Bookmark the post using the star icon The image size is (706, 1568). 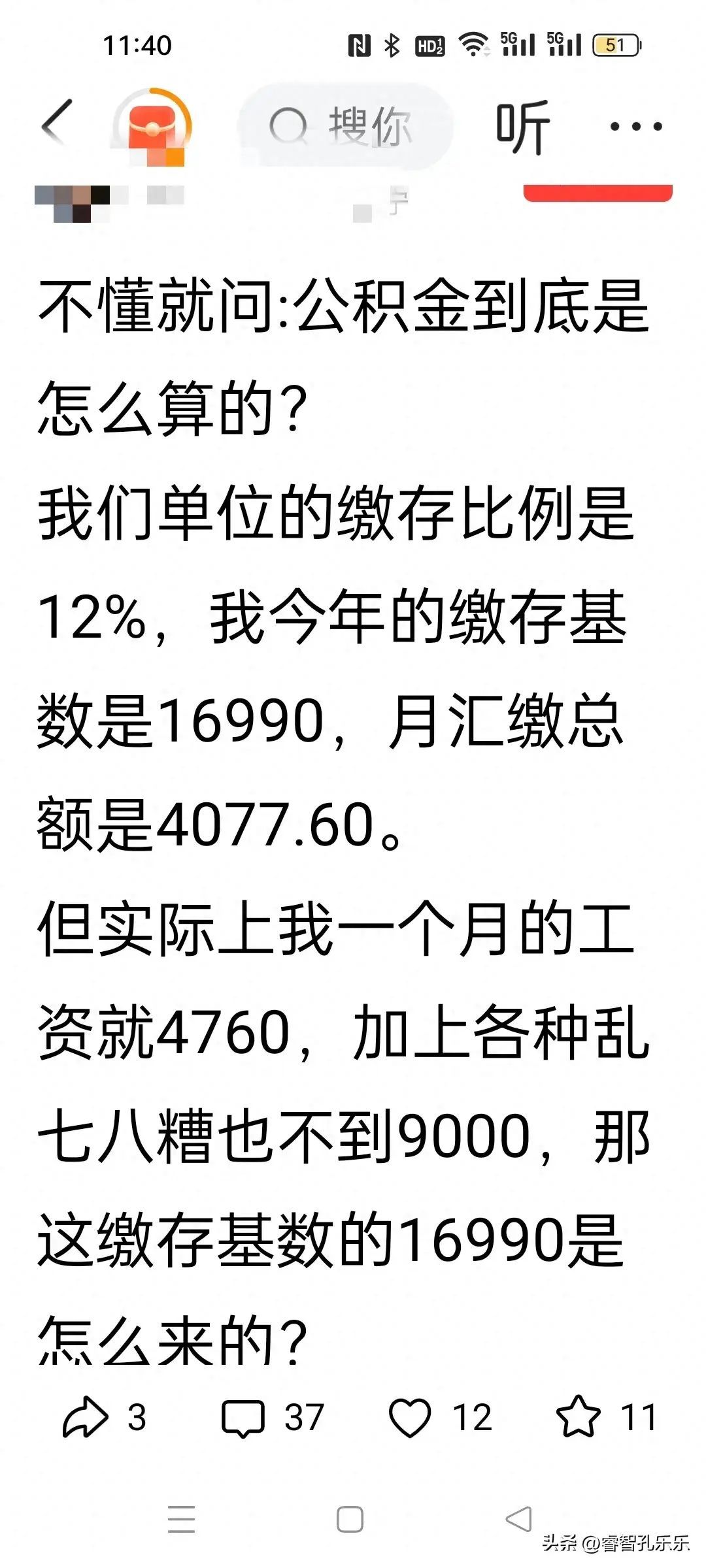tap(578, 1418)
